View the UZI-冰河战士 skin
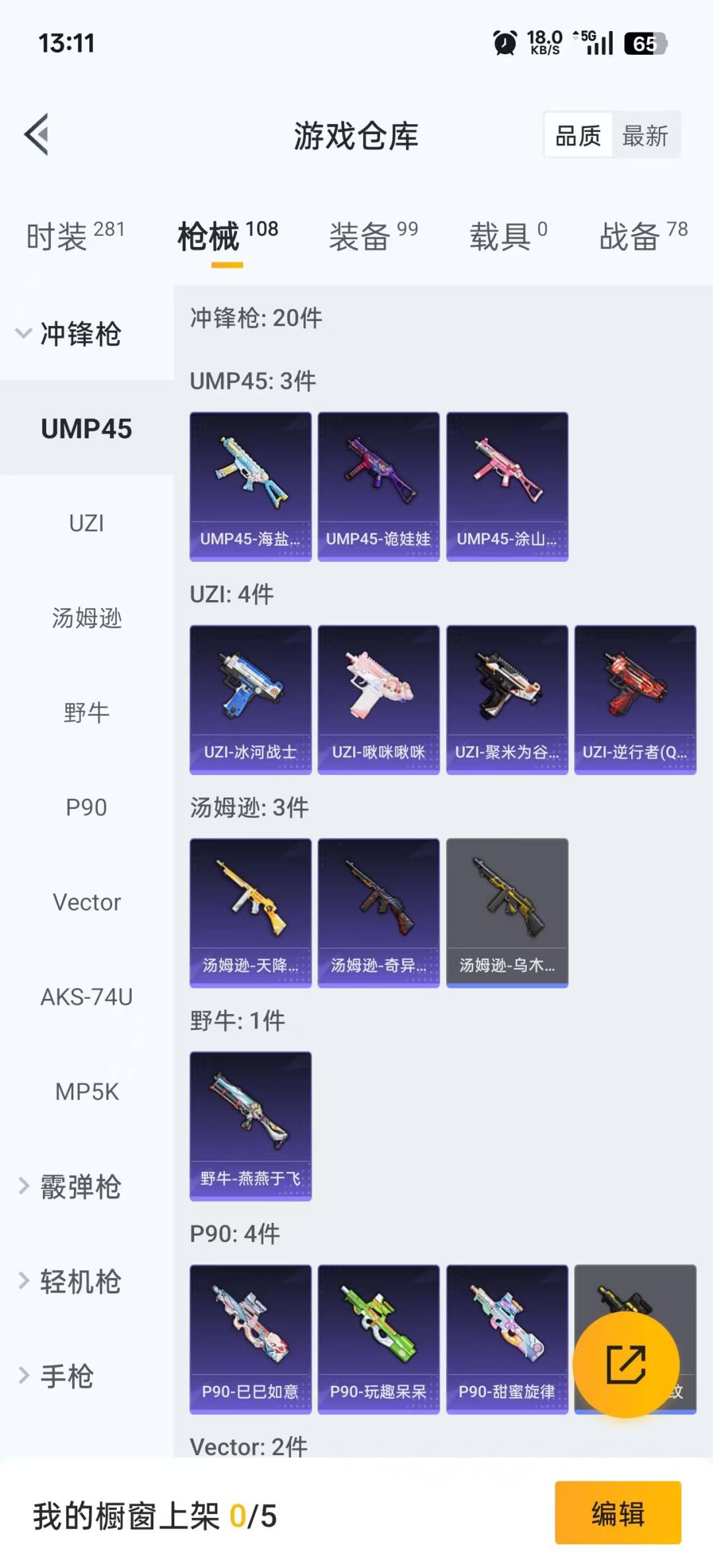Viewport: 713px width, 1568px height. (x=250, y=700)
